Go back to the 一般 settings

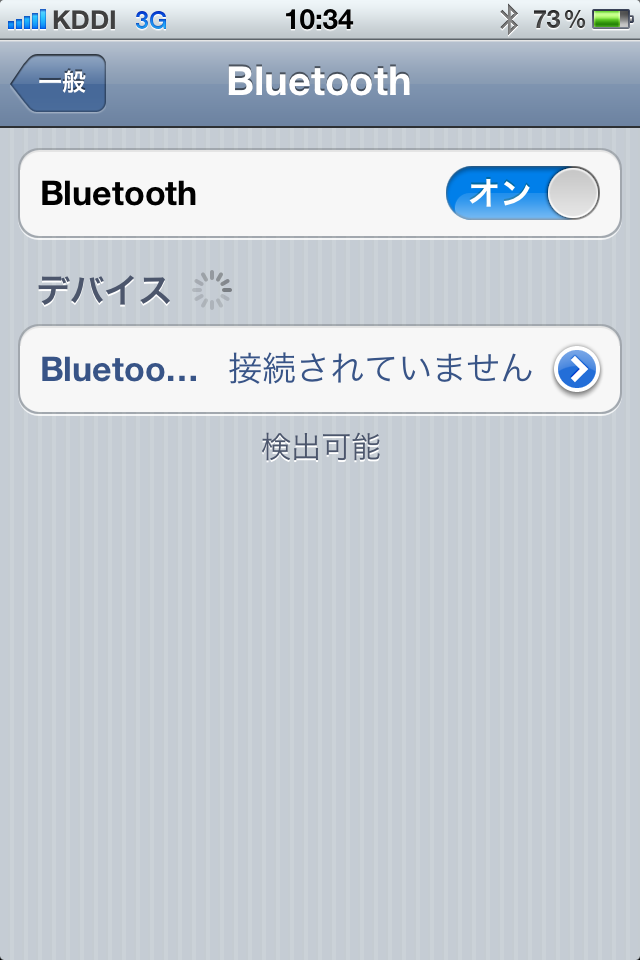point(59,83)
